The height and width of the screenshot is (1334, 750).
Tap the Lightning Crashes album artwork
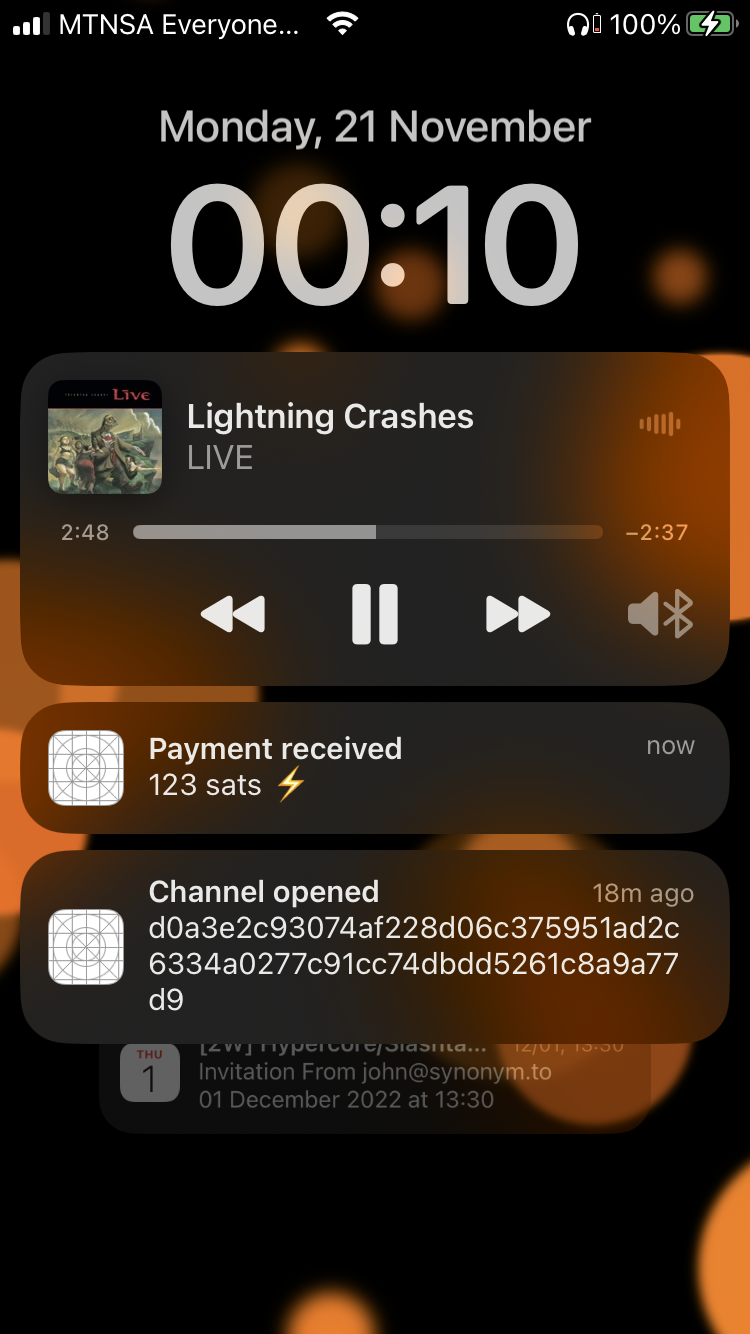click(105, 437)
